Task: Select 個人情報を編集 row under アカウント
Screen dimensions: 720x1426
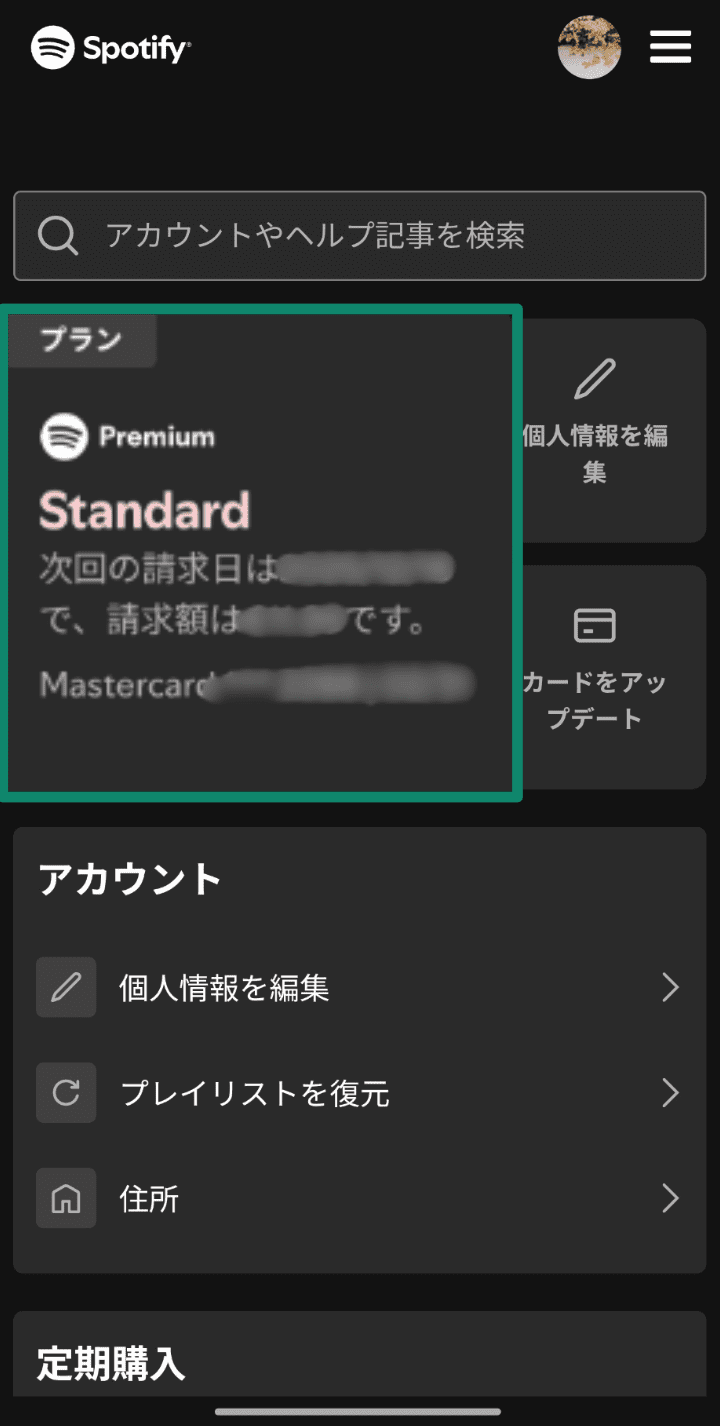Action: [x=359, y=988]
